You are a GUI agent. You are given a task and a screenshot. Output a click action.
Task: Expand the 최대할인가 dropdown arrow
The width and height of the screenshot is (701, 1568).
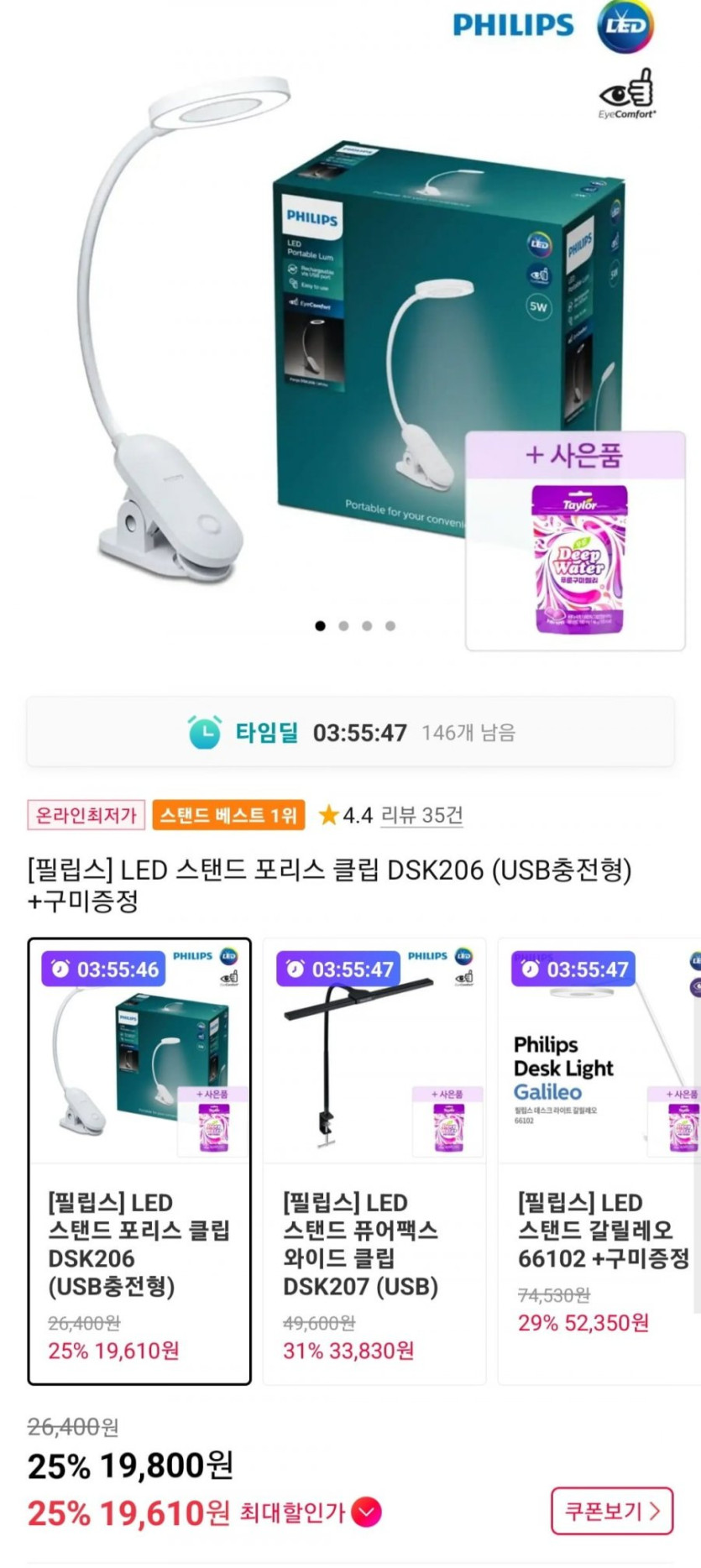tap(366, 1513)
